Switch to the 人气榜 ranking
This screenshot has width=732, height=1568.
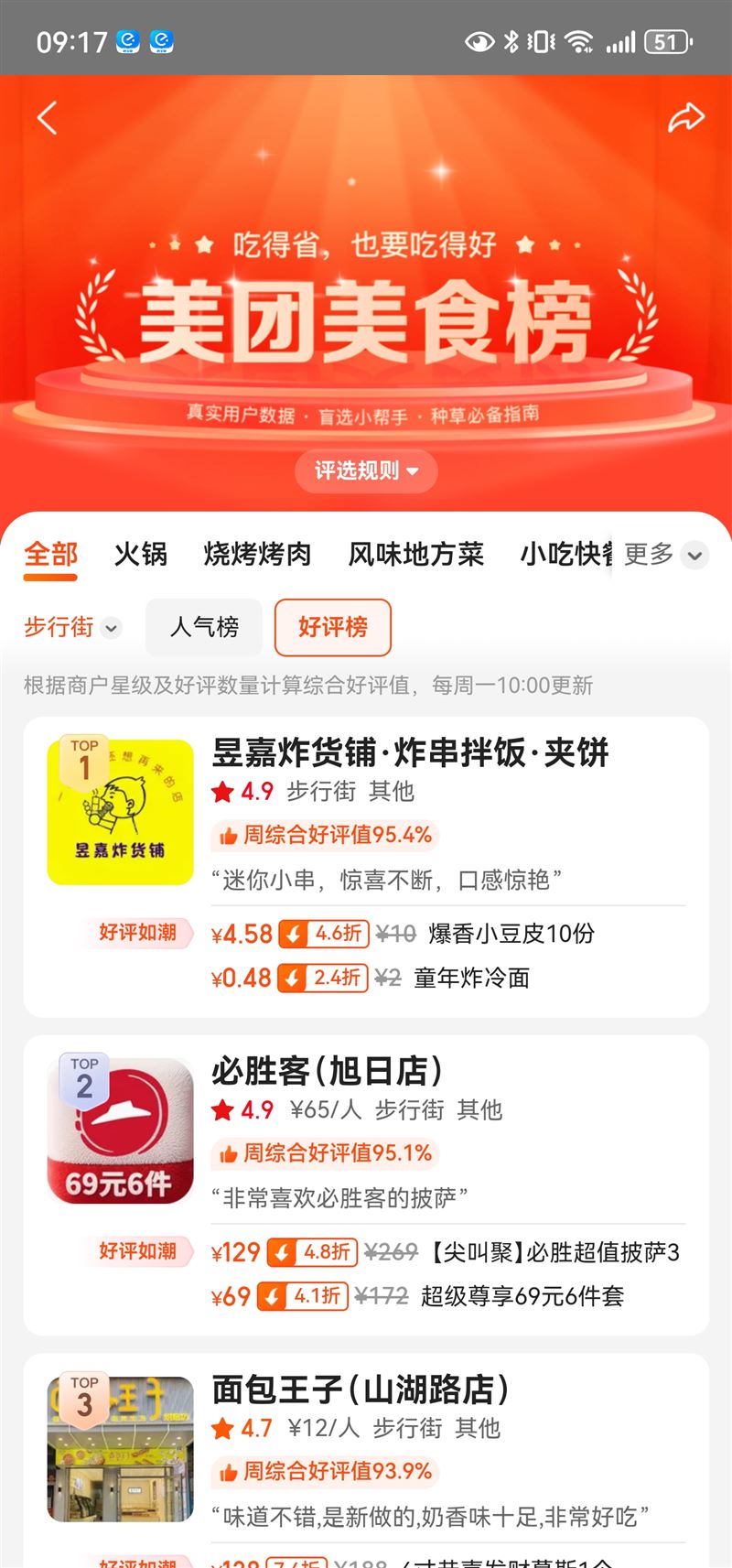tap(204, 627)
